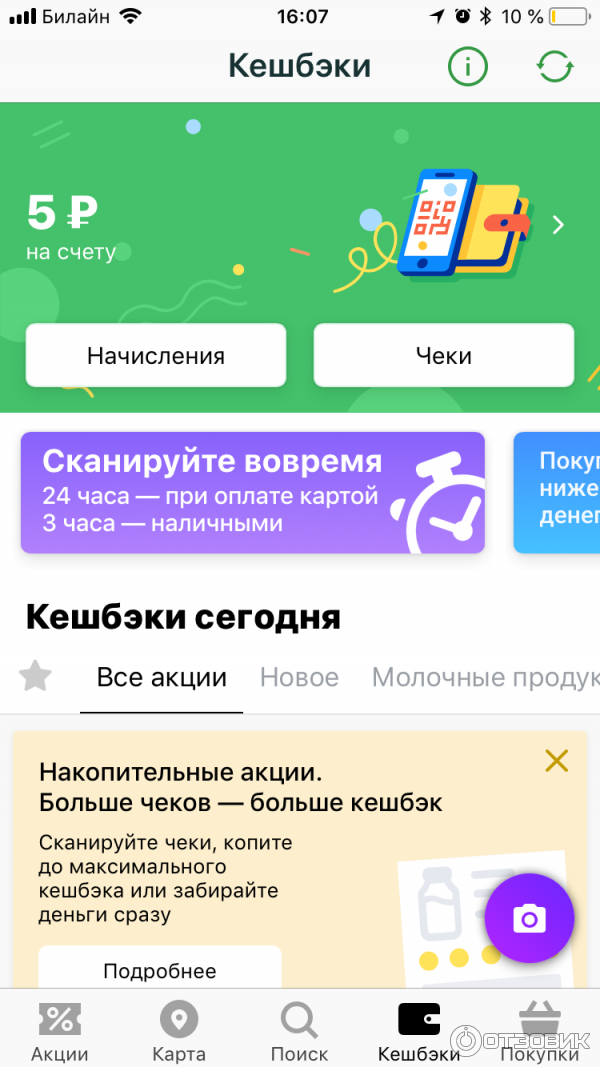Switch to the Новое tab
Image resolution: width=600 pixels, height=1067 pixels.
[299, 678]
